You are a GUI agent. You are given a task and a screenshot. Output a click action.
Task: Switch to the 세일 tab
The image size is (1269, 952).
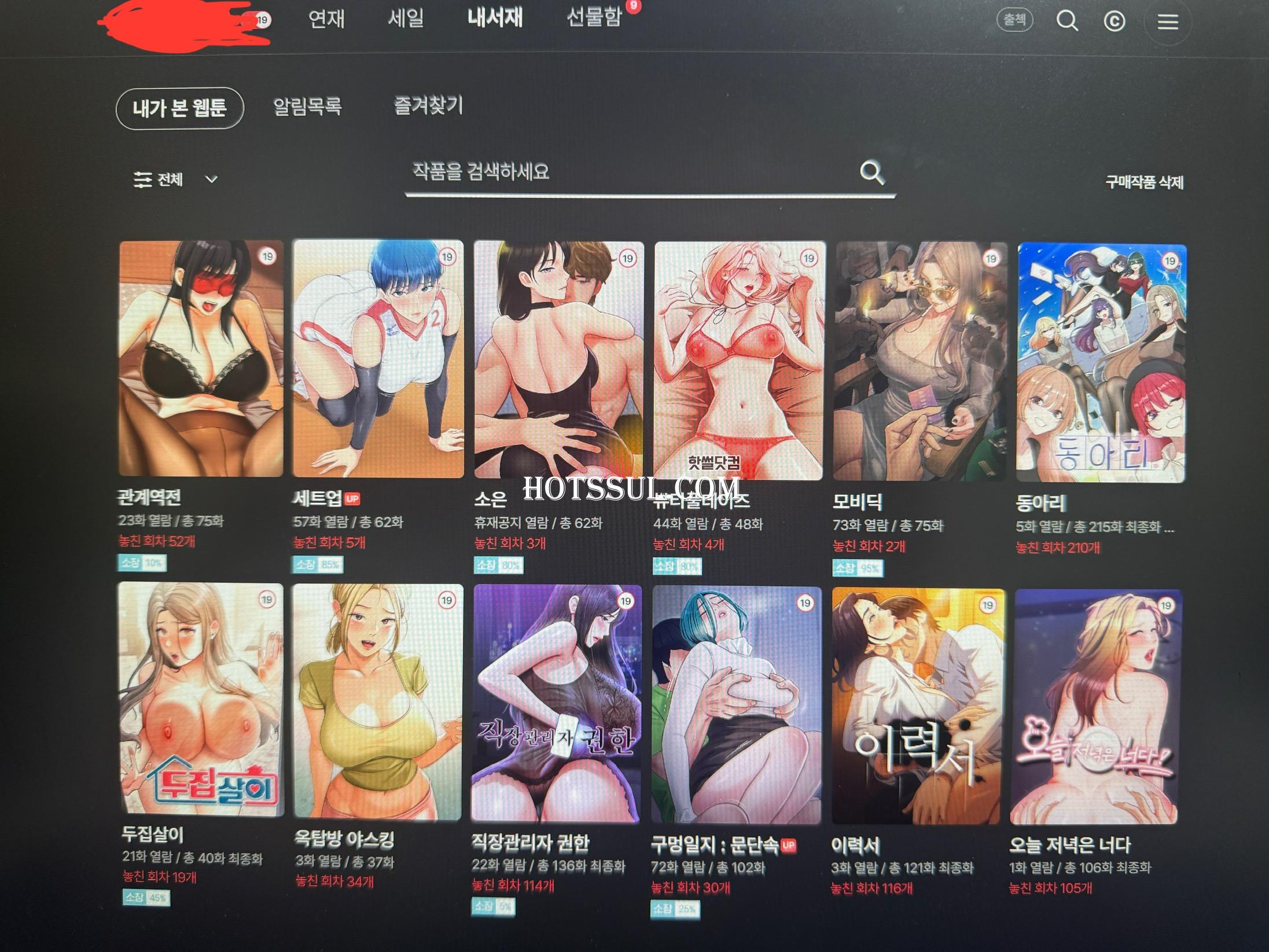click(x=406, y=19)
